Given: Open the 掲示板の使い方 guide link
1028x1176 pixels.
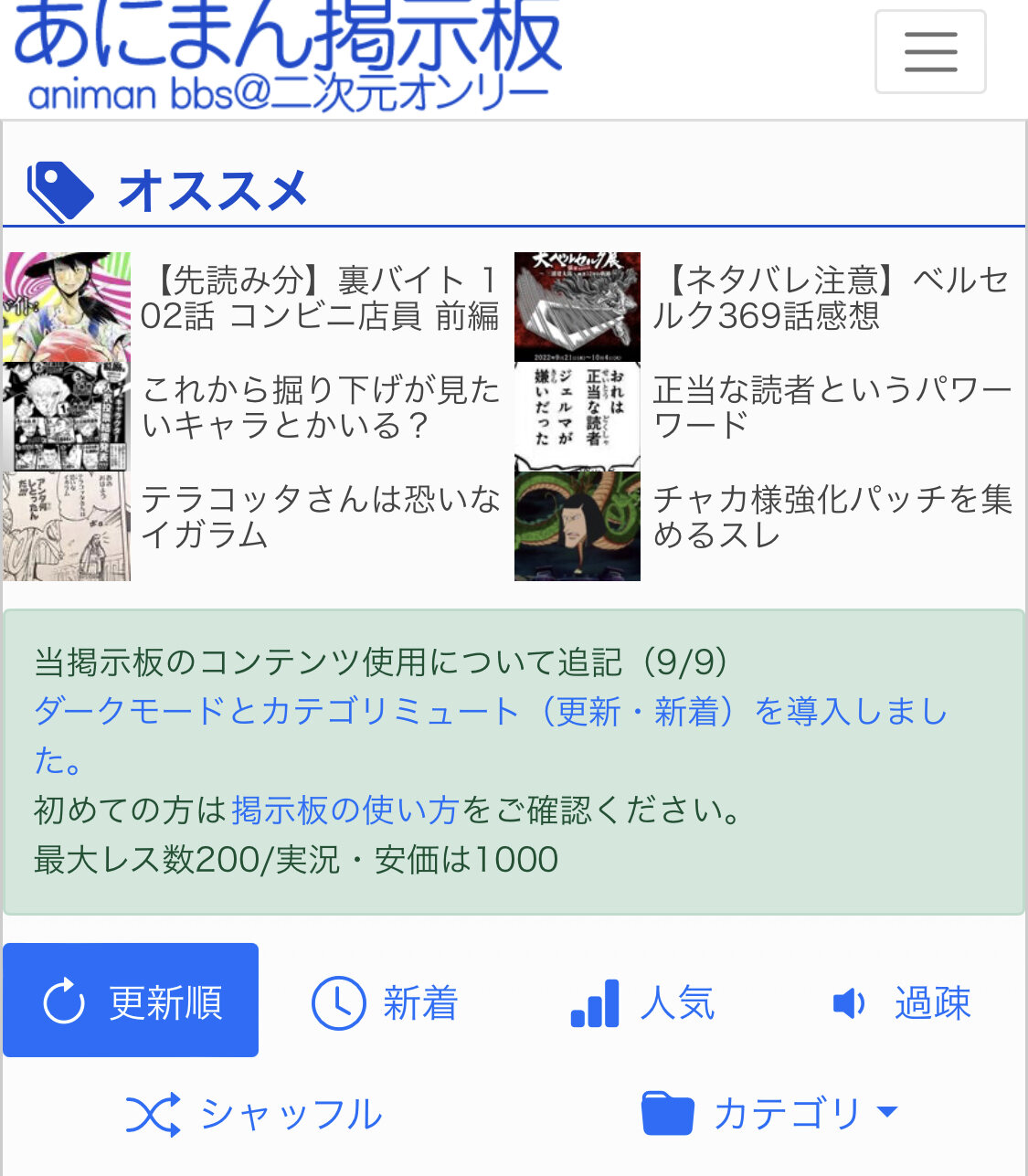Looking at the screenshot, I should point(344,810).
